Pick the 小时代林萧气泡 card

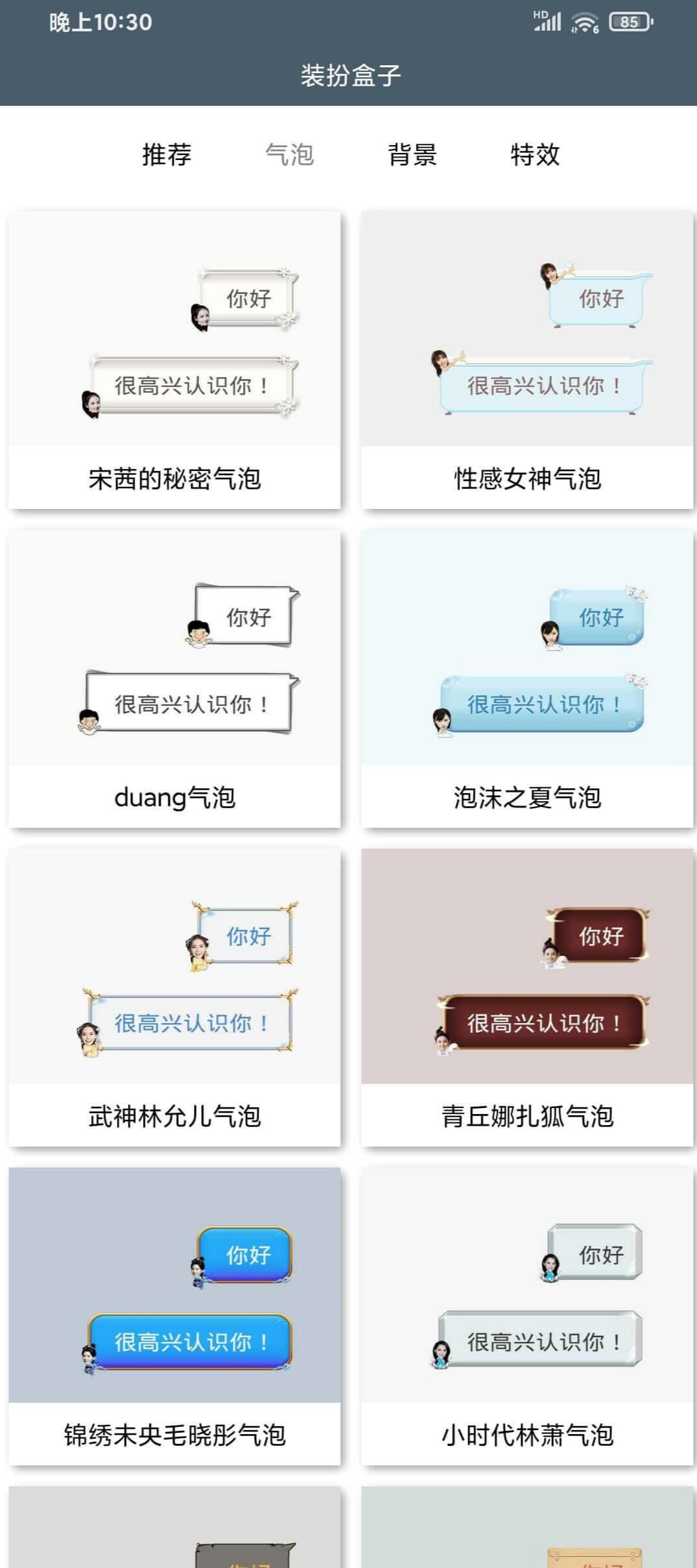(527, 1316)
